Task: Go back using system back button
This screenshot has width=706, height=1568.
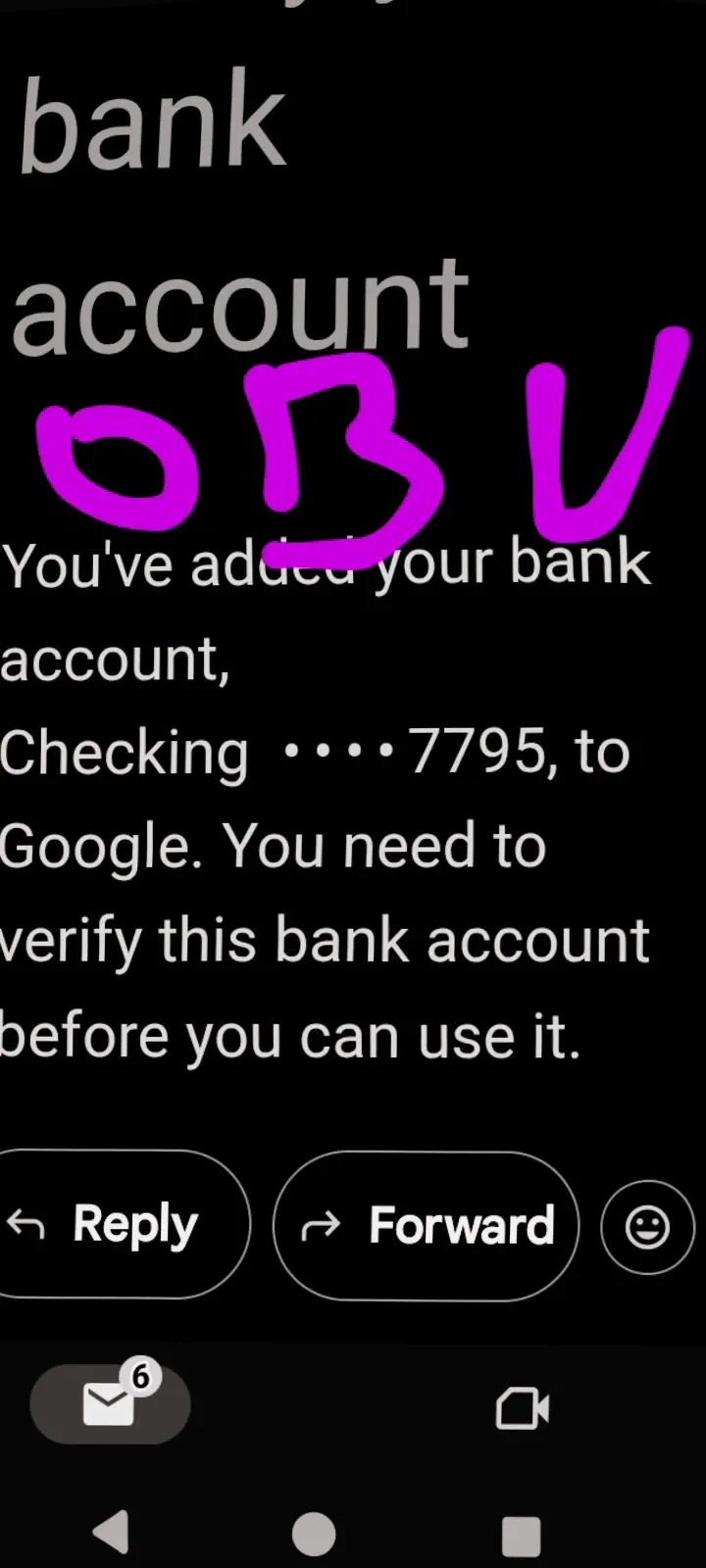Action: pos(111,1532)
